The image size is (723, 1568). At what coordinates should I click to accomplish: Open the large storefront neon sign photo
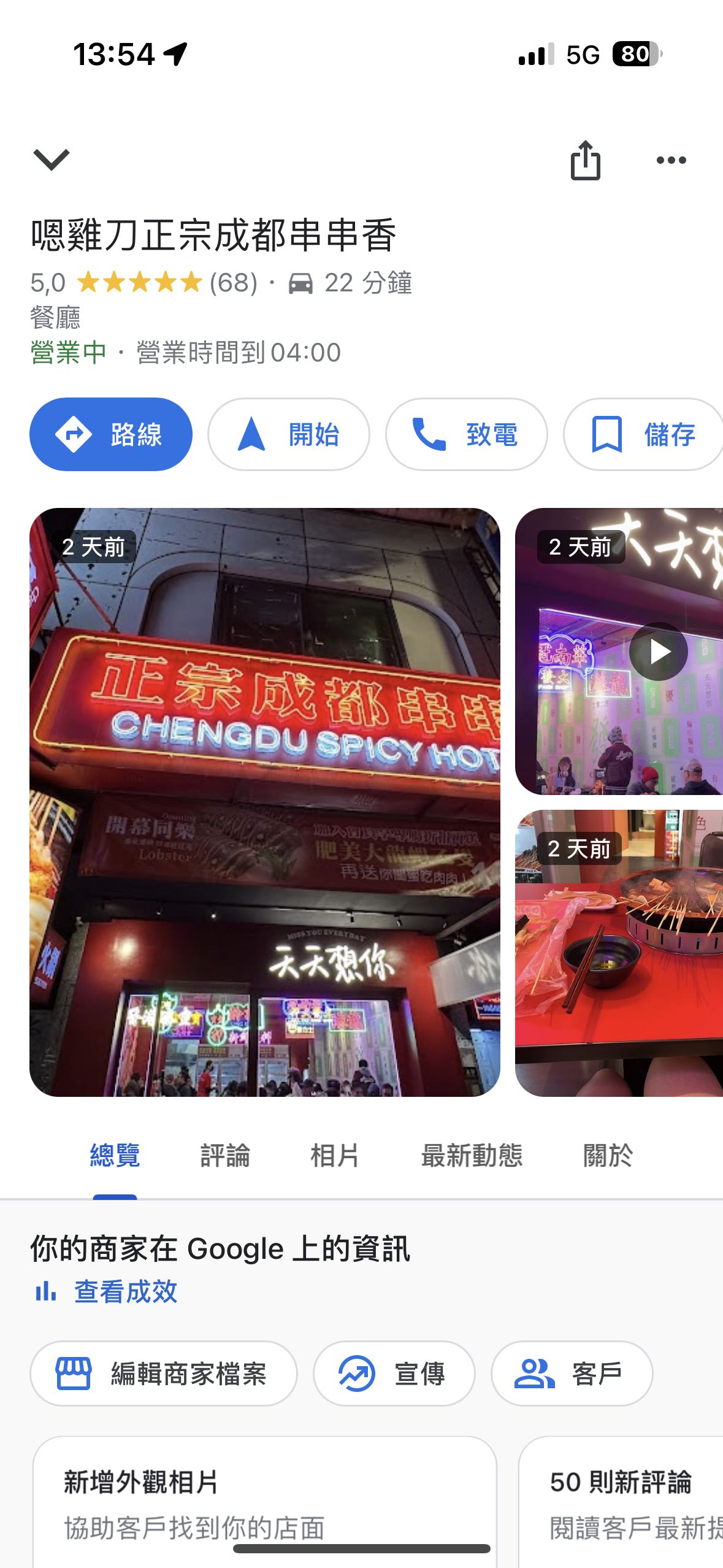click(265, 801)
